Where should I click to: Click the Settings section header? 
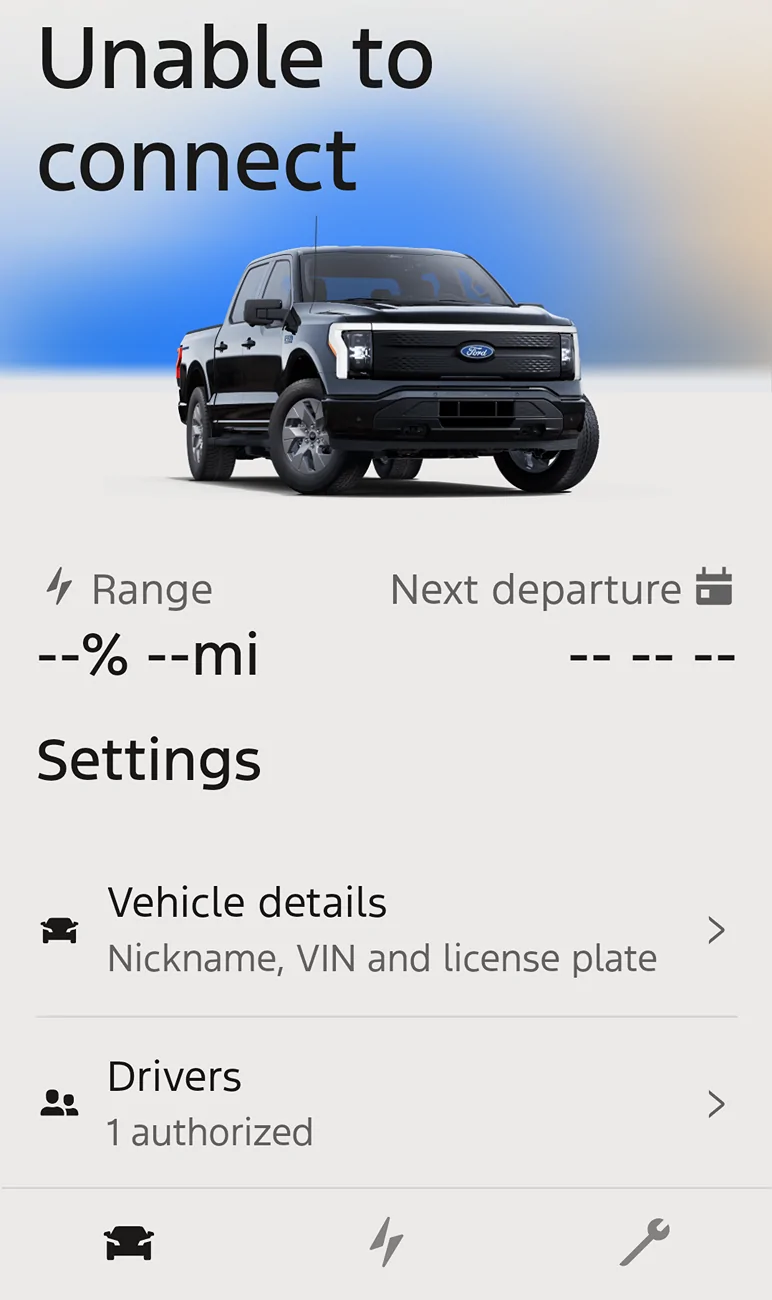(147, 761)
